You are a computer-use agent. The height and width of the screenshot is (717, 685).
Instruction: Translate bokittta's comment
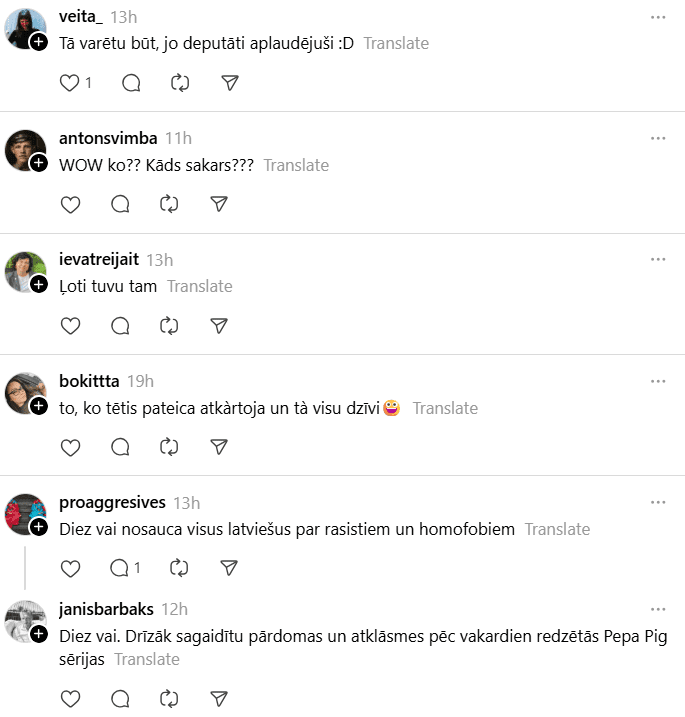(x=445, y=408)
